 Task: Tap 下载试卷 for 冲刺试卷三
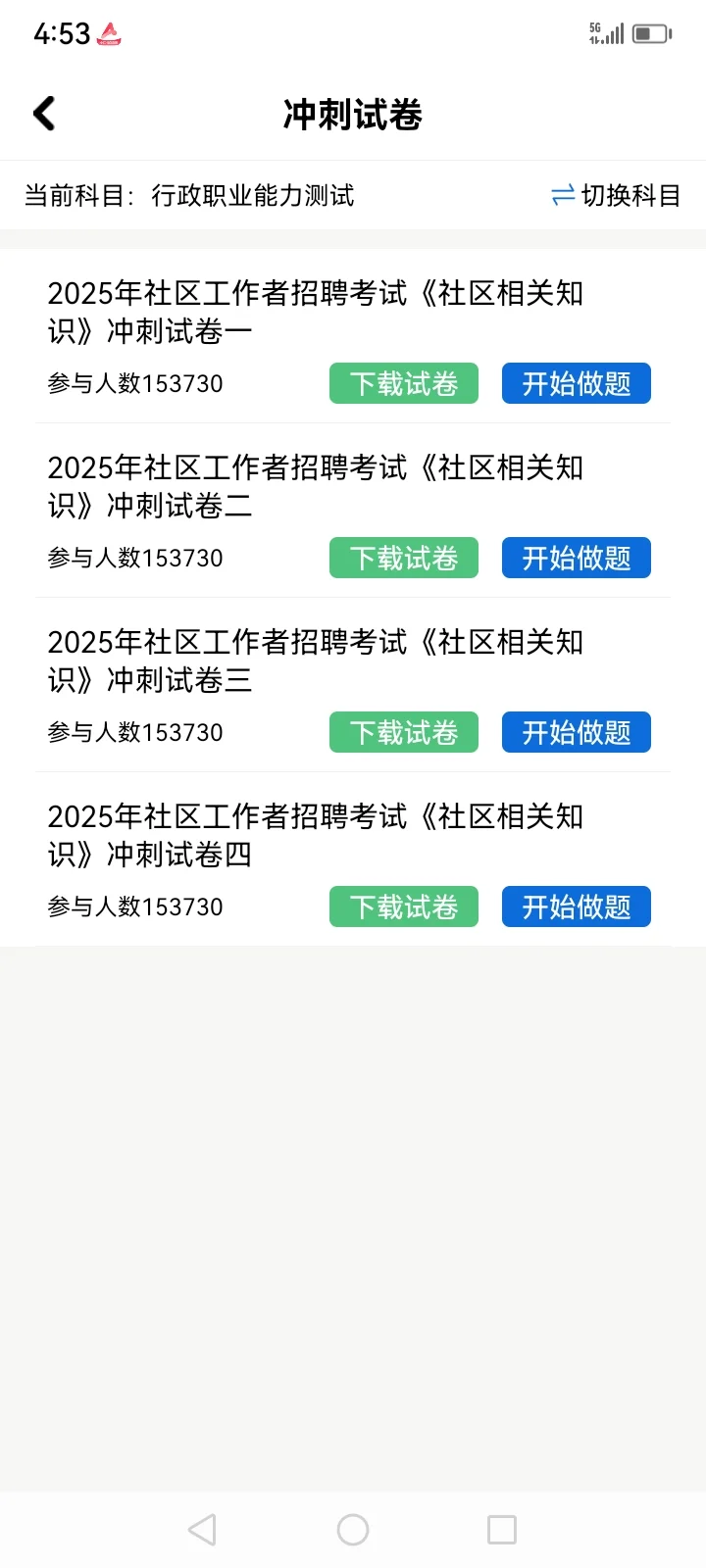tap(404, 732)
